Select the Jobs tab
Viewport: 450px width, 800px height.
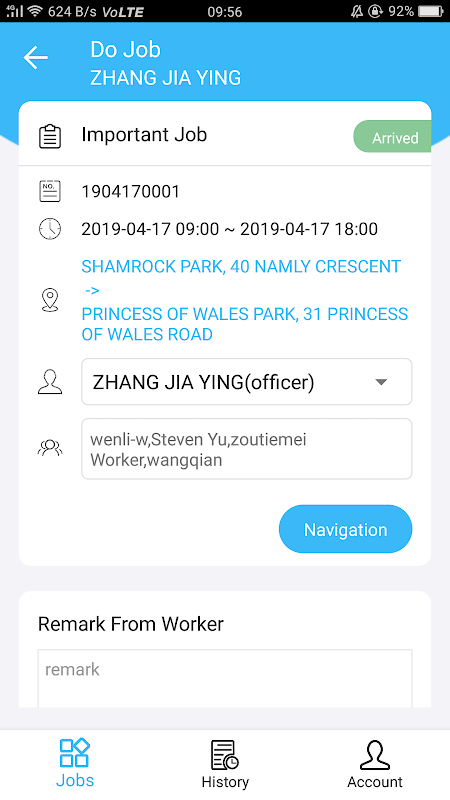75,763
